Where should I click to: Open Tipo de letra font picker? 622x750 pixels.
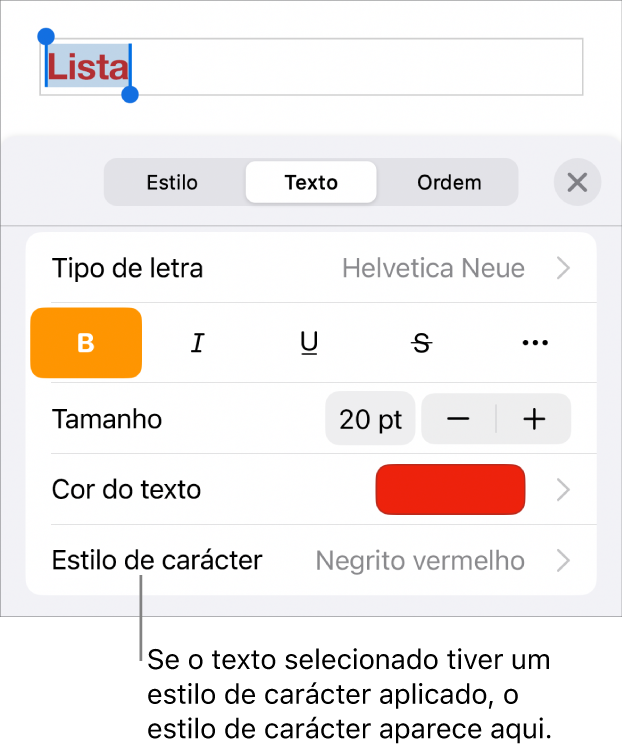310,268
